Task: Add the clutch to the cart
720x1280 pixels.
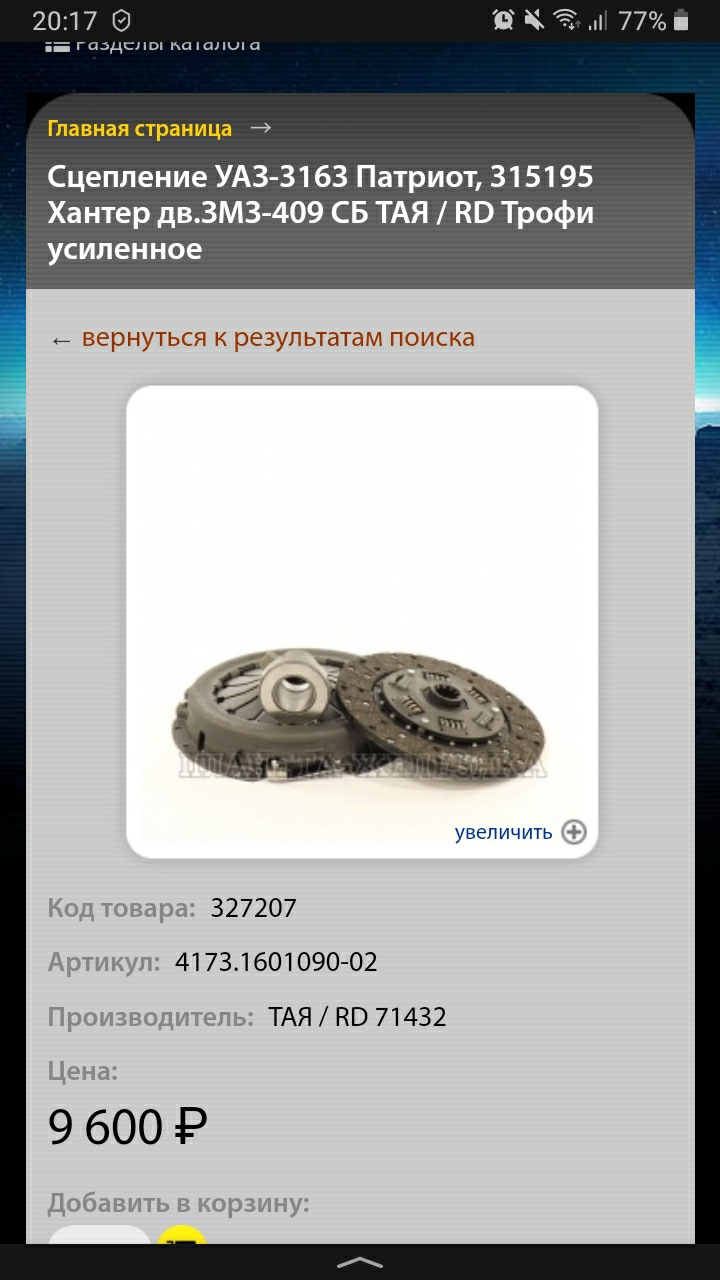Action: 182,1237
